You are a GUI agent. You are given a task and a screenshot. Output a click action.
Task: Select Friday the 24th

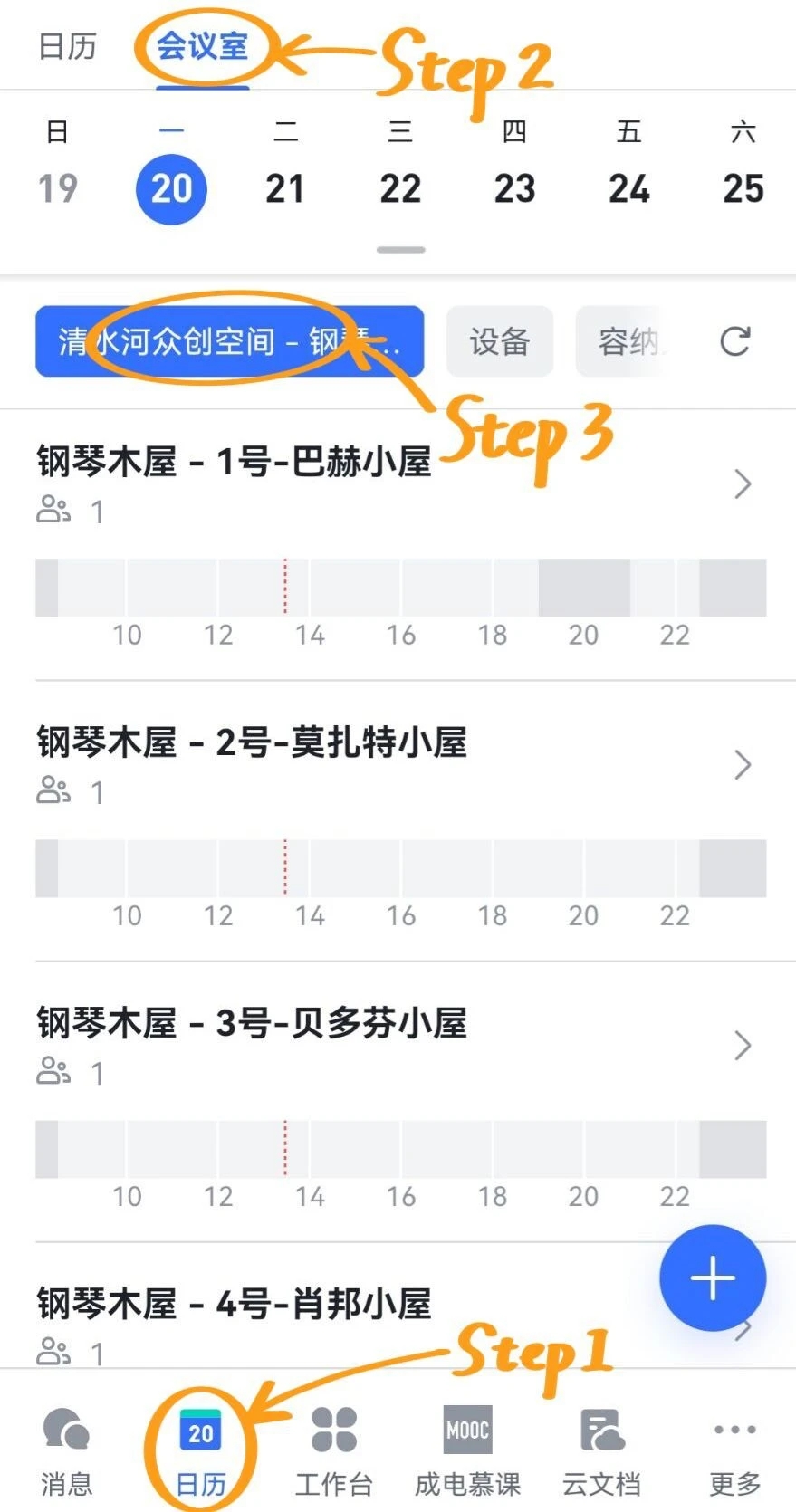pos(628,188)
